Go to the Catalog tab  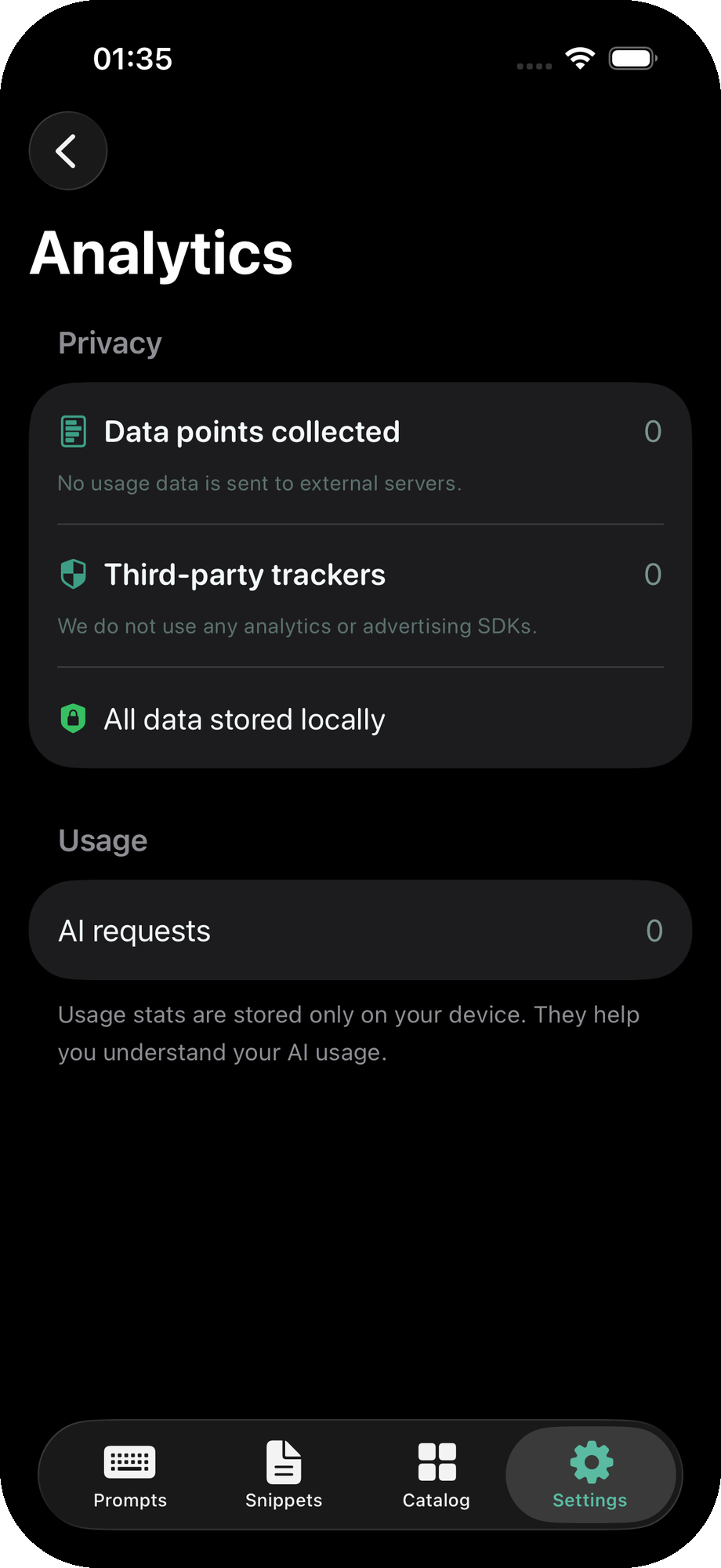coord(437,1474)
